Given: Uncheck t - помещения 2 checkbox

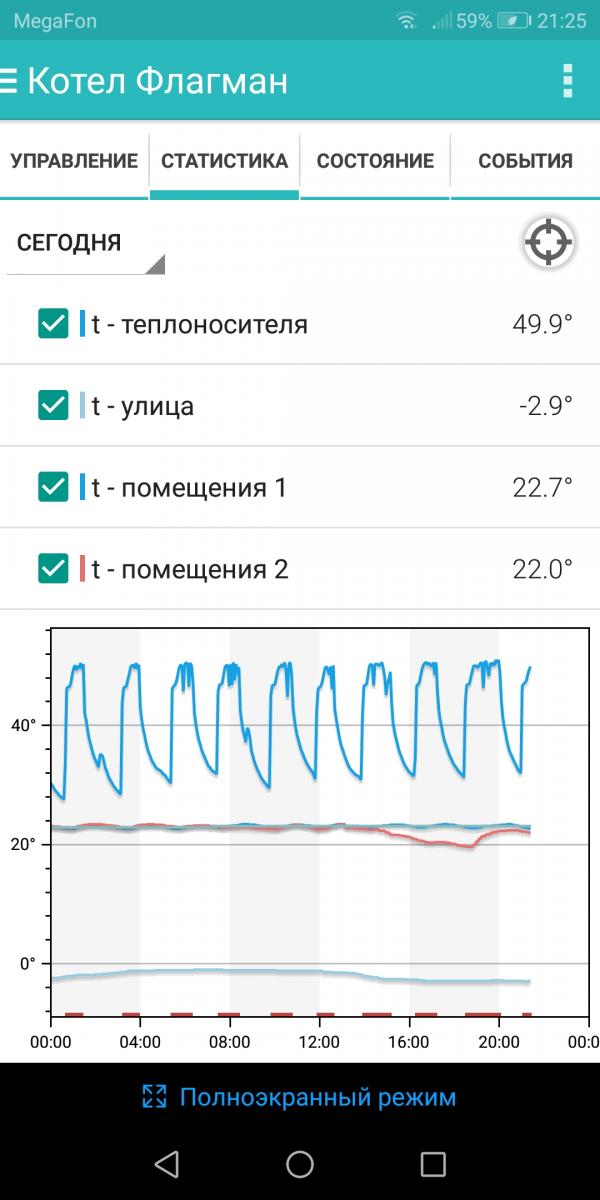Looking at the screenshot, I should [x=52, y=569].
